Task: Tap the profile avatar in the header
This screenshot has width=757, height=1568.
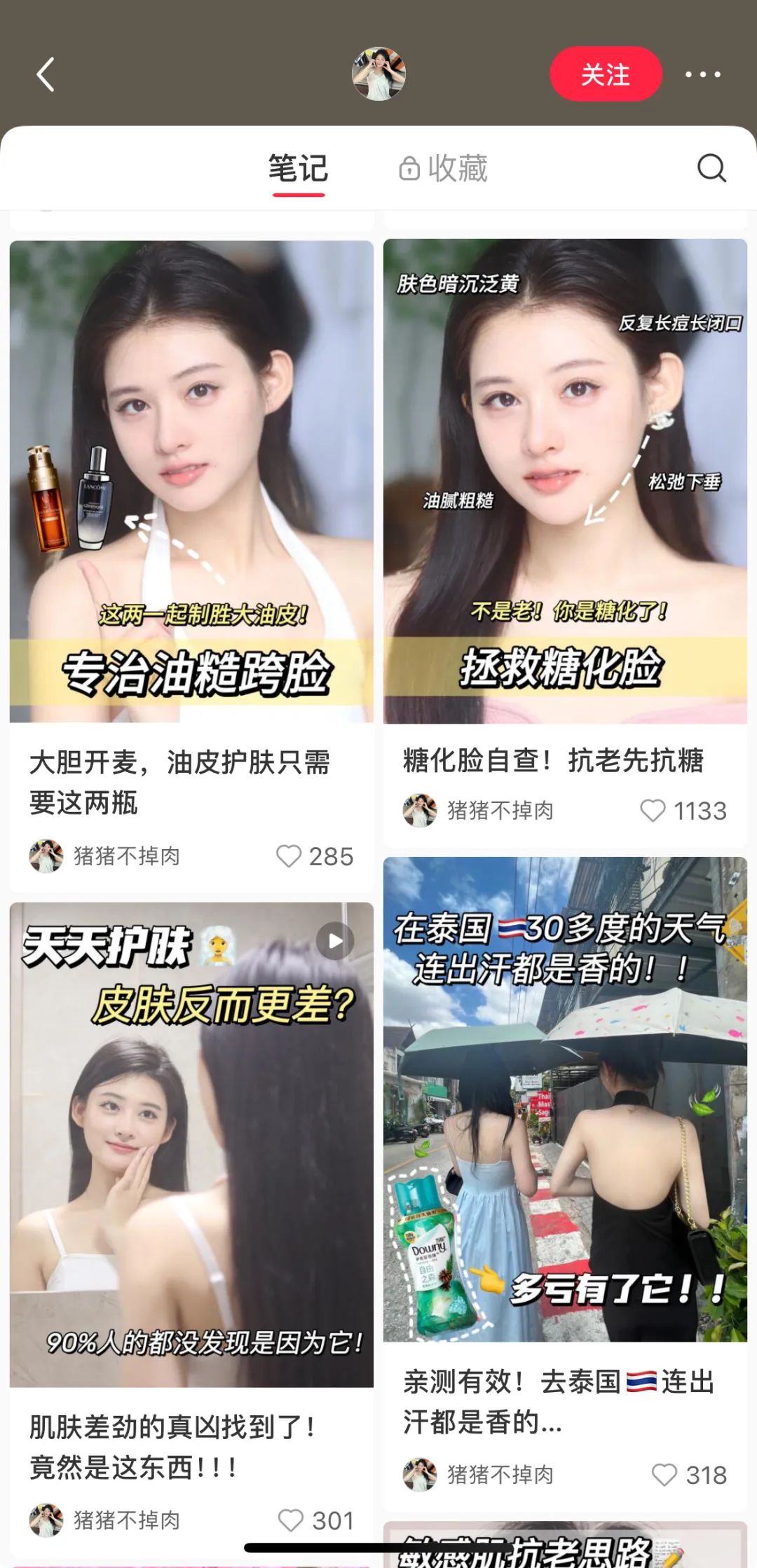Action: [x=378, y=74]
